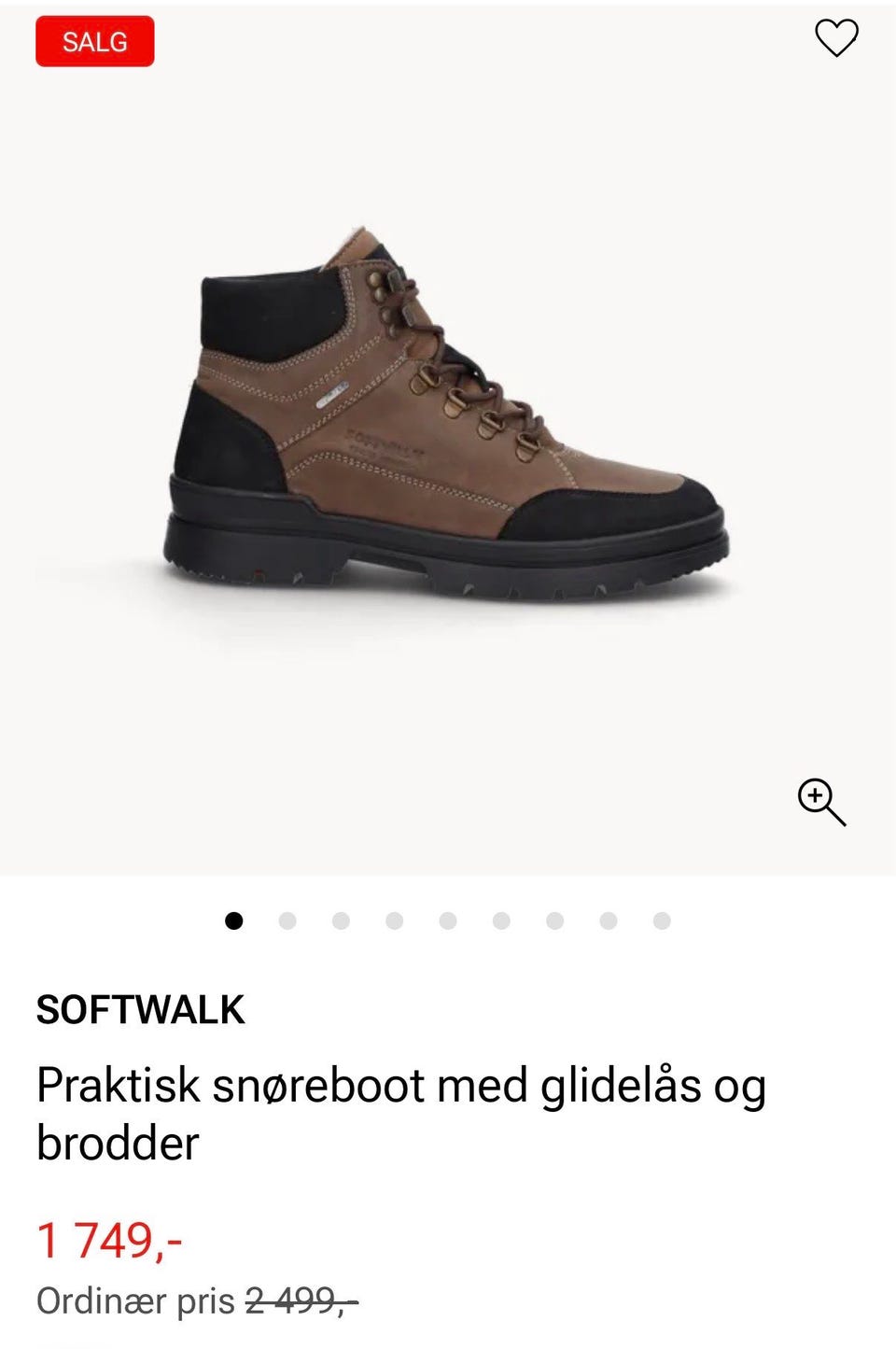Activate the third image indicator dot
Image resolution: width=896 pixels, height=1349 pixels.
pos(339,920)
